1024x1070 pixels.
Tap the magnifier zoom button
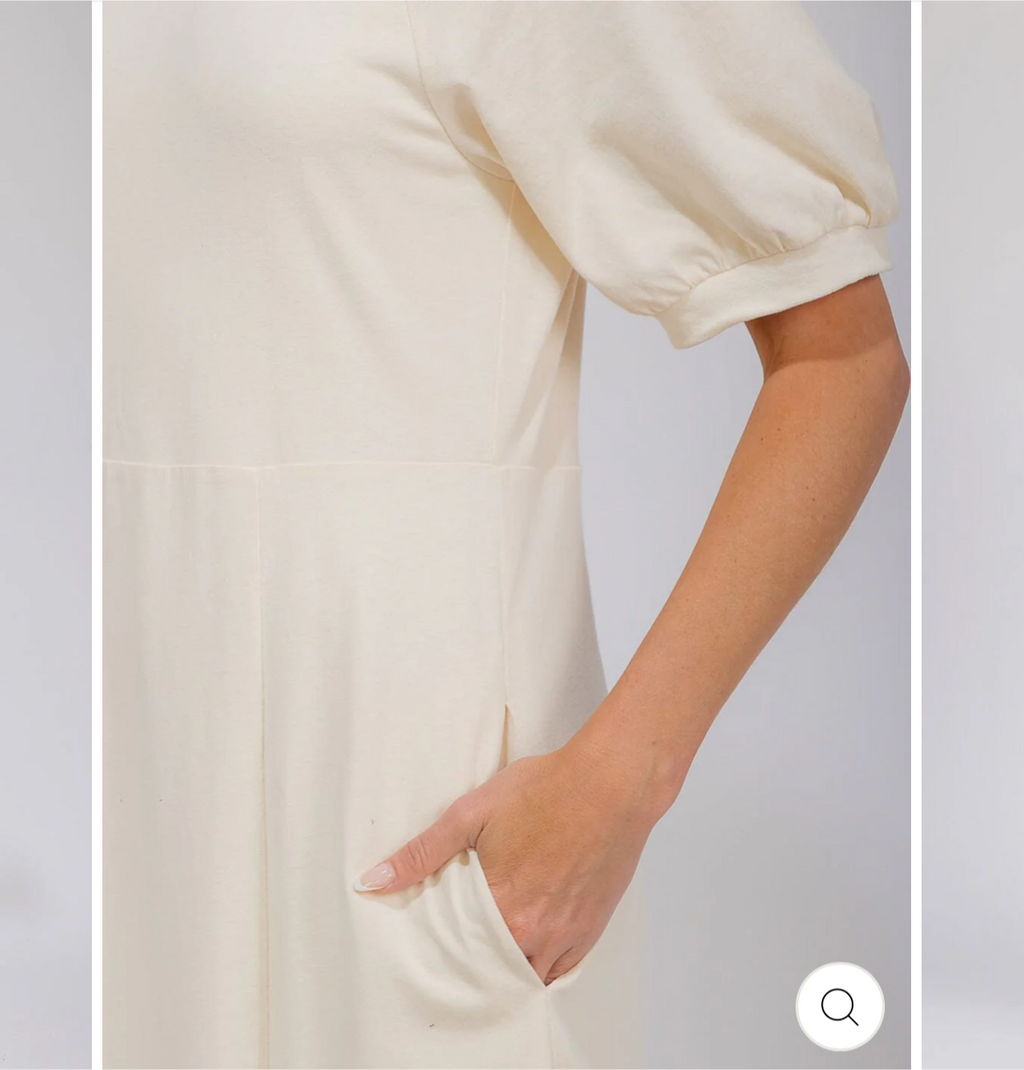tap(839, 1006)
